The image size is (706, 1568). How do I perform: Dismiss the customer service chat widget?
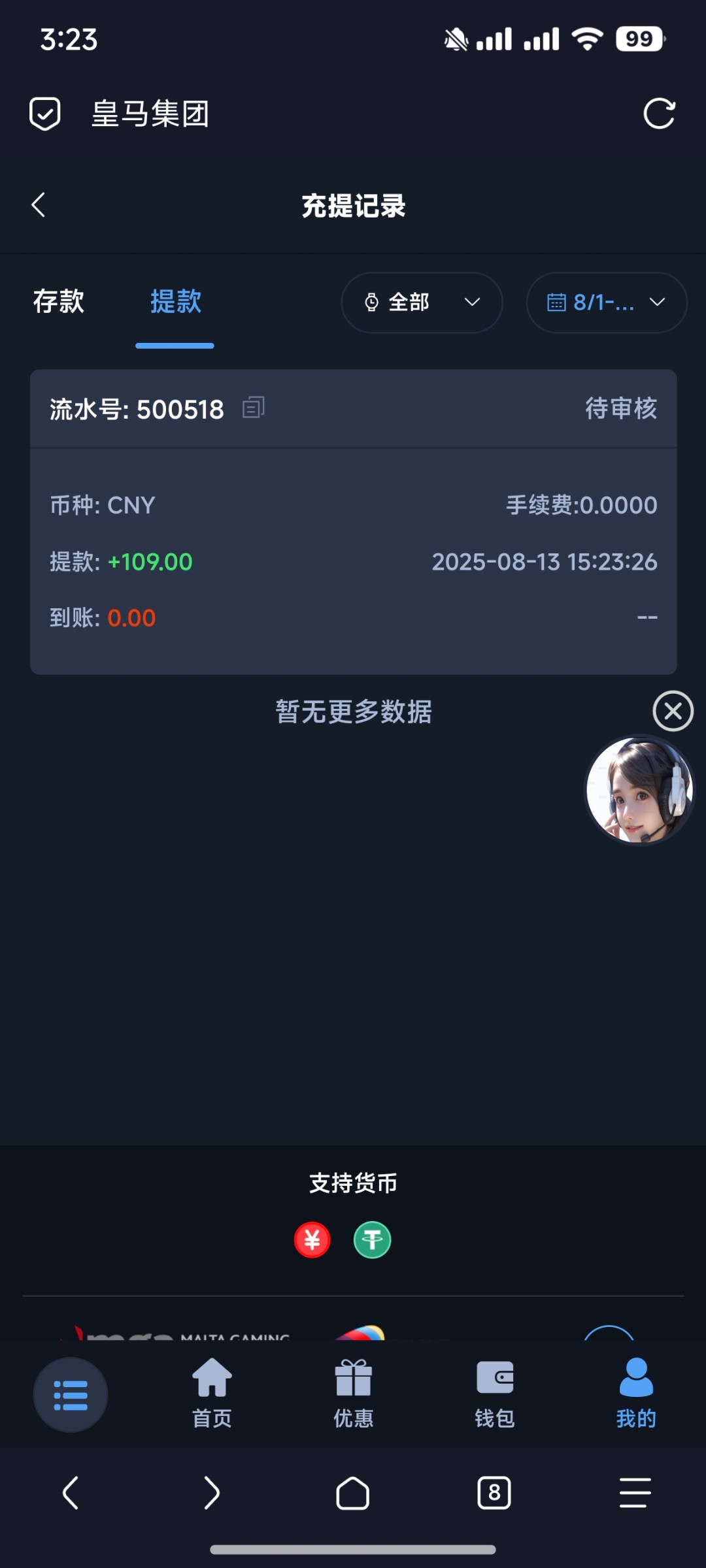point(672,711)
